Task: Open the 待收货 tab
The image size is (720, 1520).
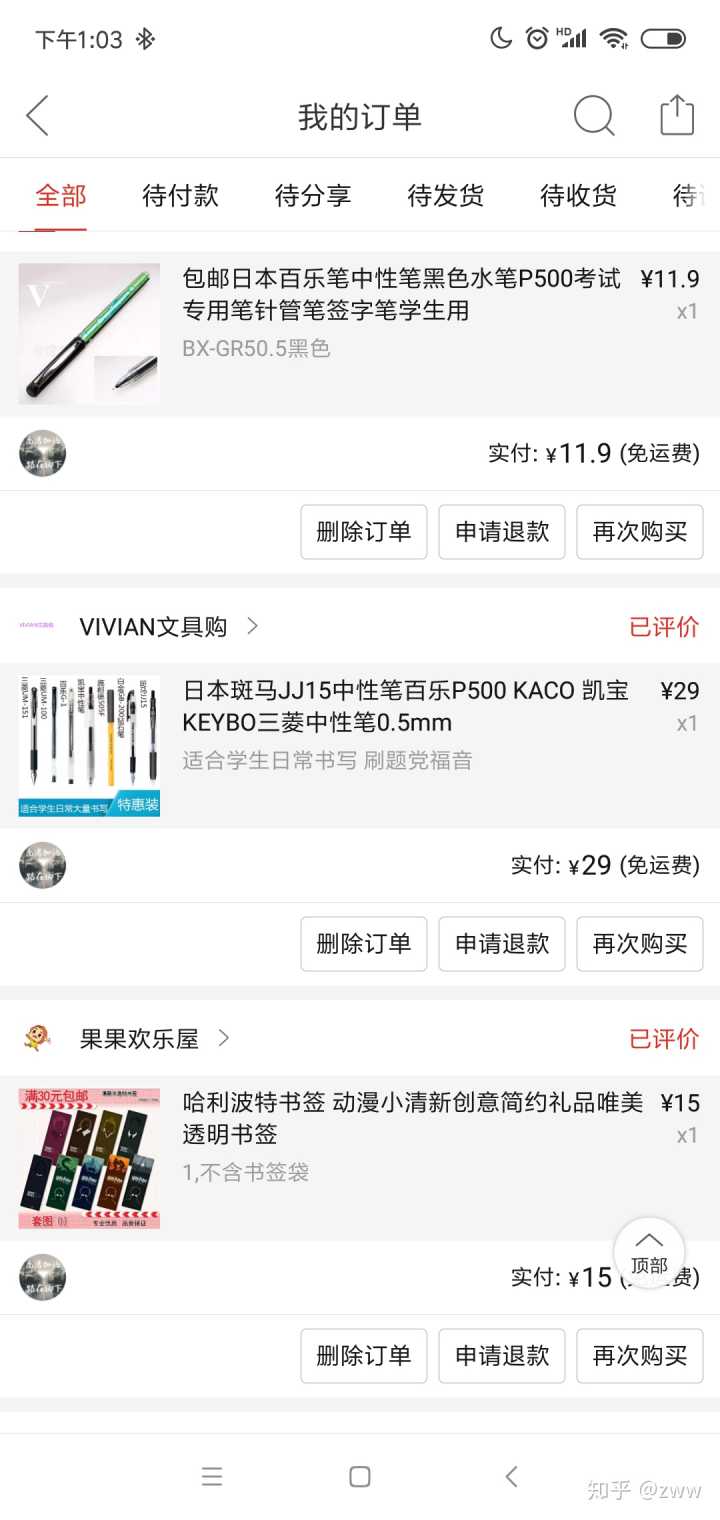Action: [x=578, y=195]
